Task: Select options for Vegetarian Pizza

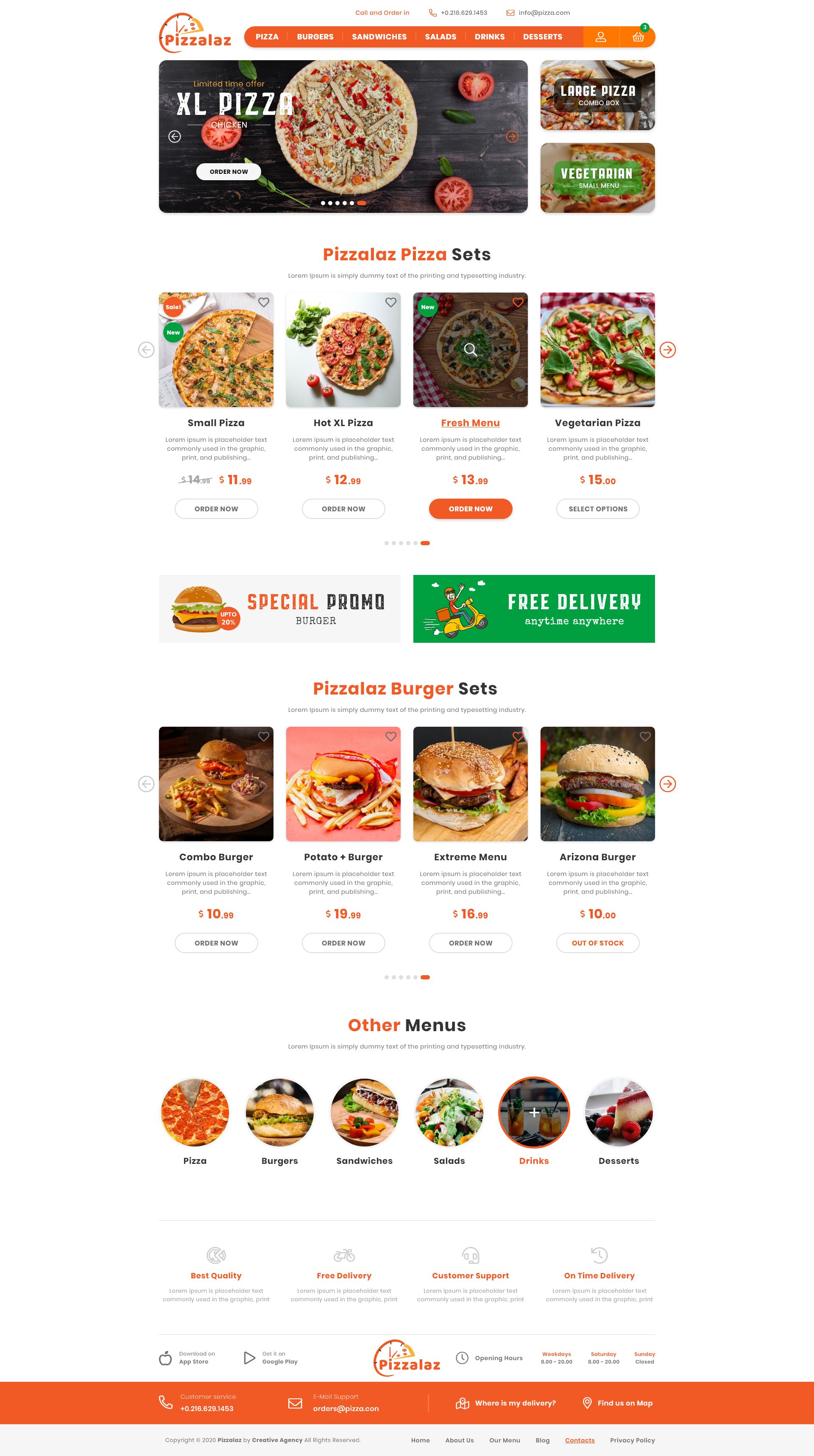Action: [597, 509]
